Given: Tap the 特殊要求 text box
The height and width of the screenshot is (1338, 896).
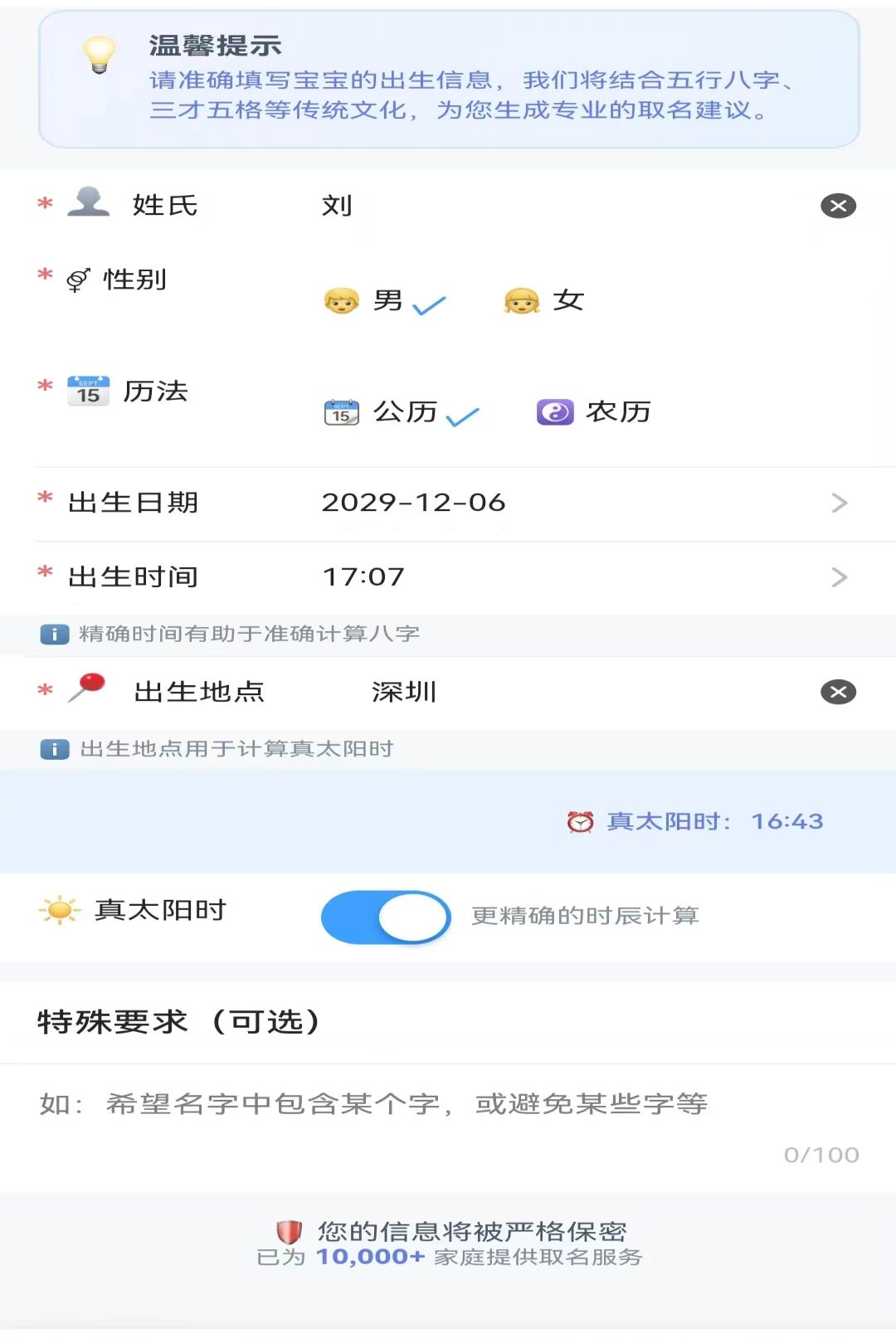Looking at the screenshot, I should (x=448, y=1126).
